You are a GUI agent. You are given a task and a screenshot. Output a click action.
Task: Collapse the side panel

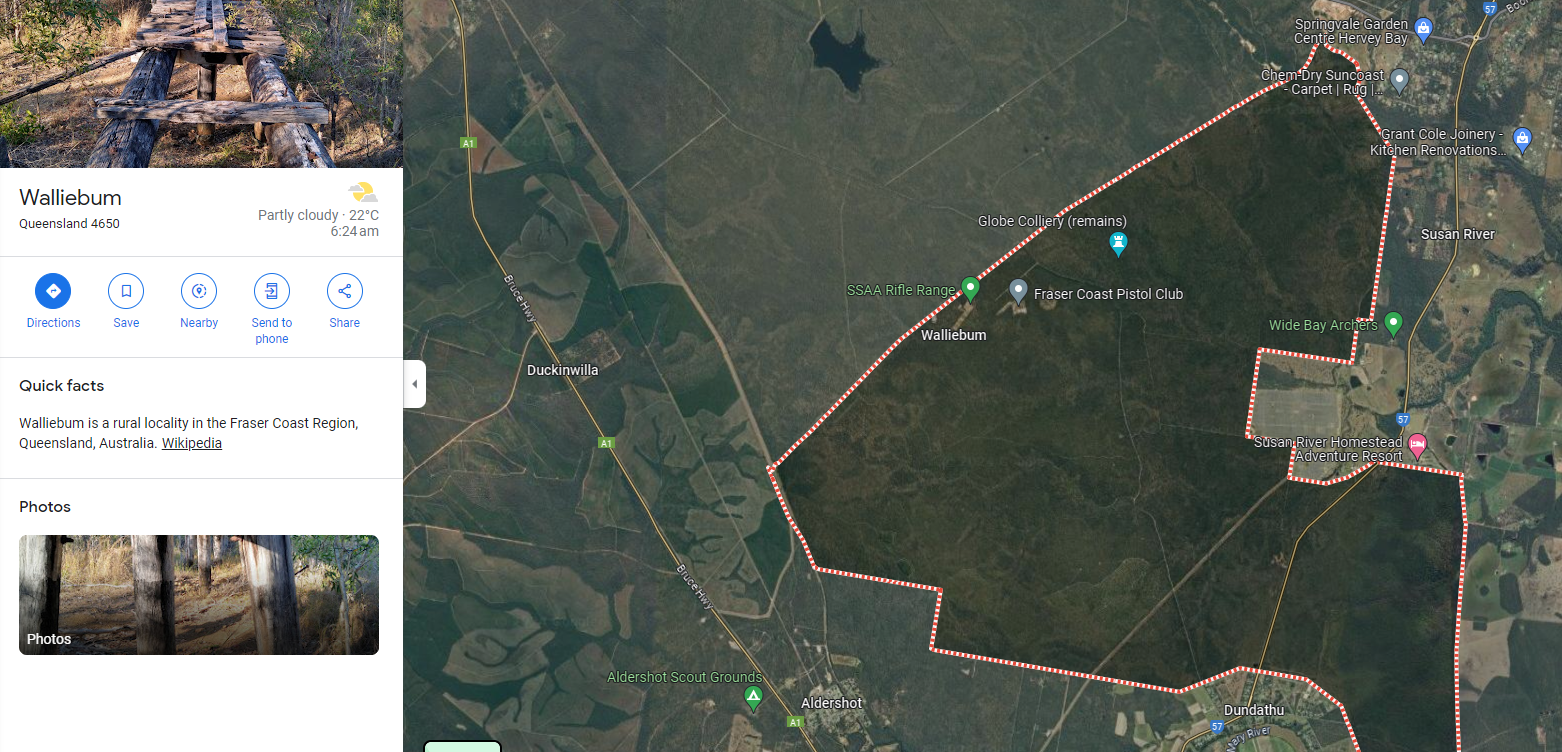414,384
